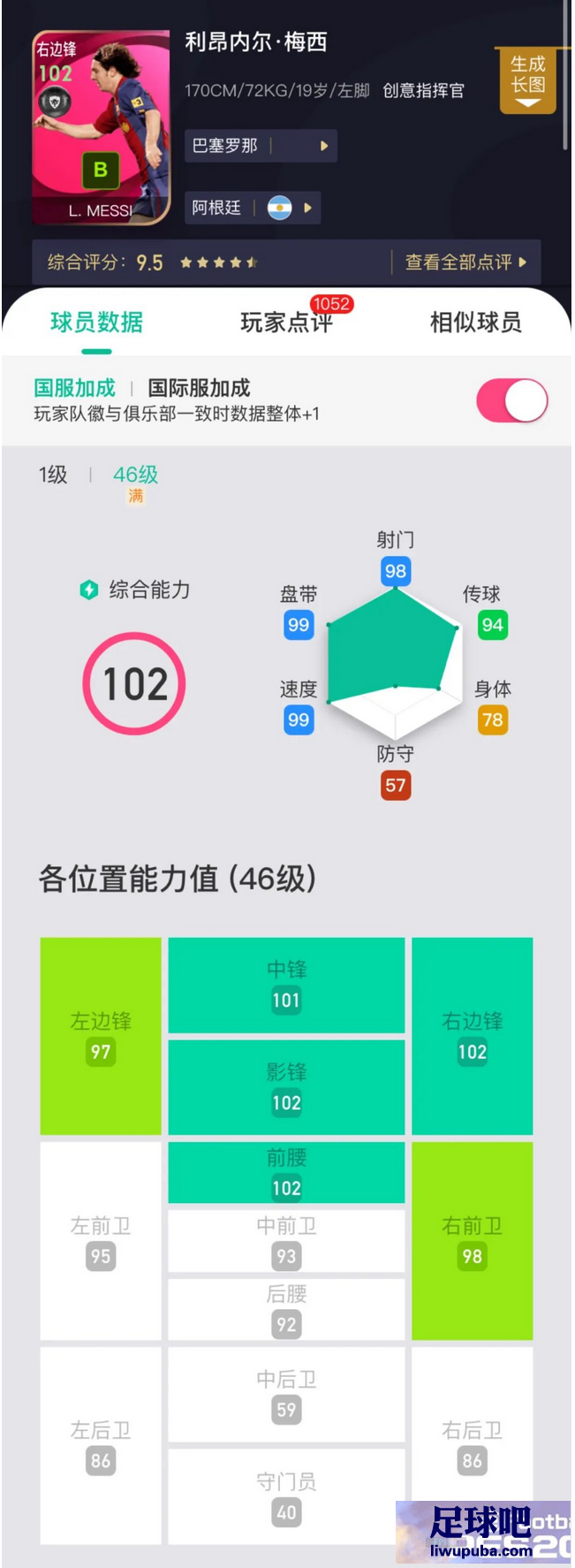Tap the L. MESSI player card

tap(101, 128)
